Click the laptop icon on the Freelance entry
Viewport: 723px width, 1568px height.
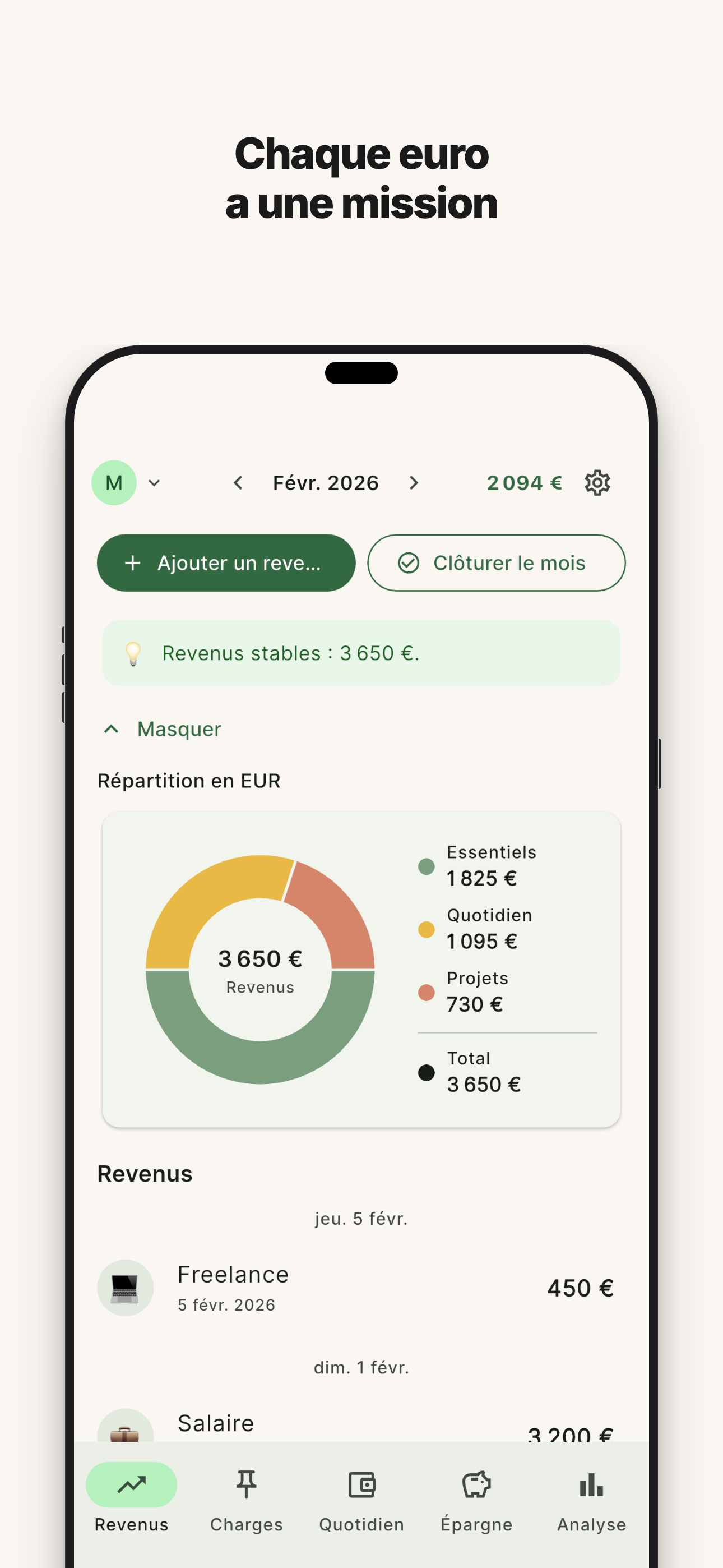click(x=126, y=1289)
